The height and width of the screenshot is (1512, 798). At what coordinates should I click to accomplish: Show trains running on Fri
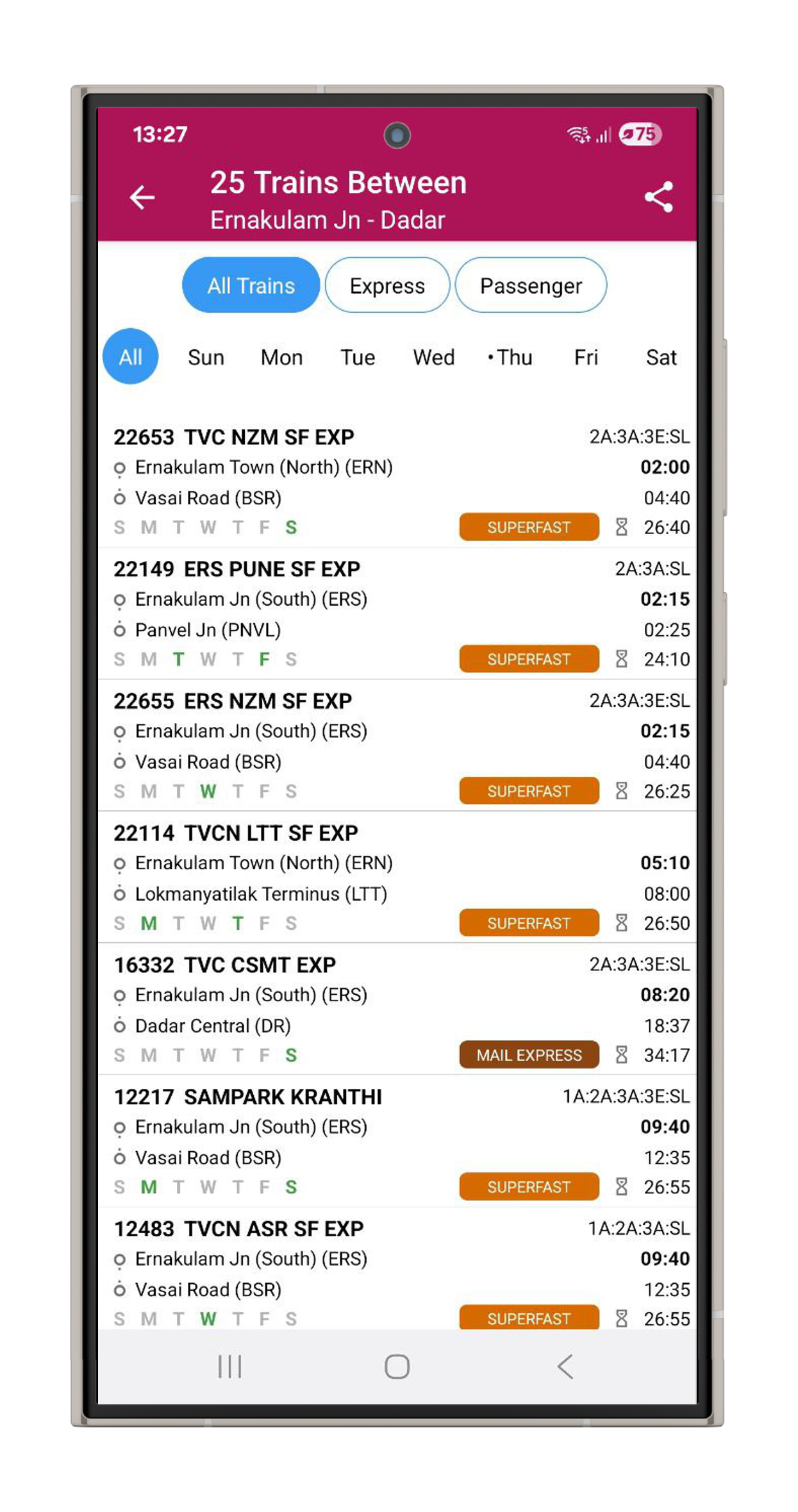point(586,358)
